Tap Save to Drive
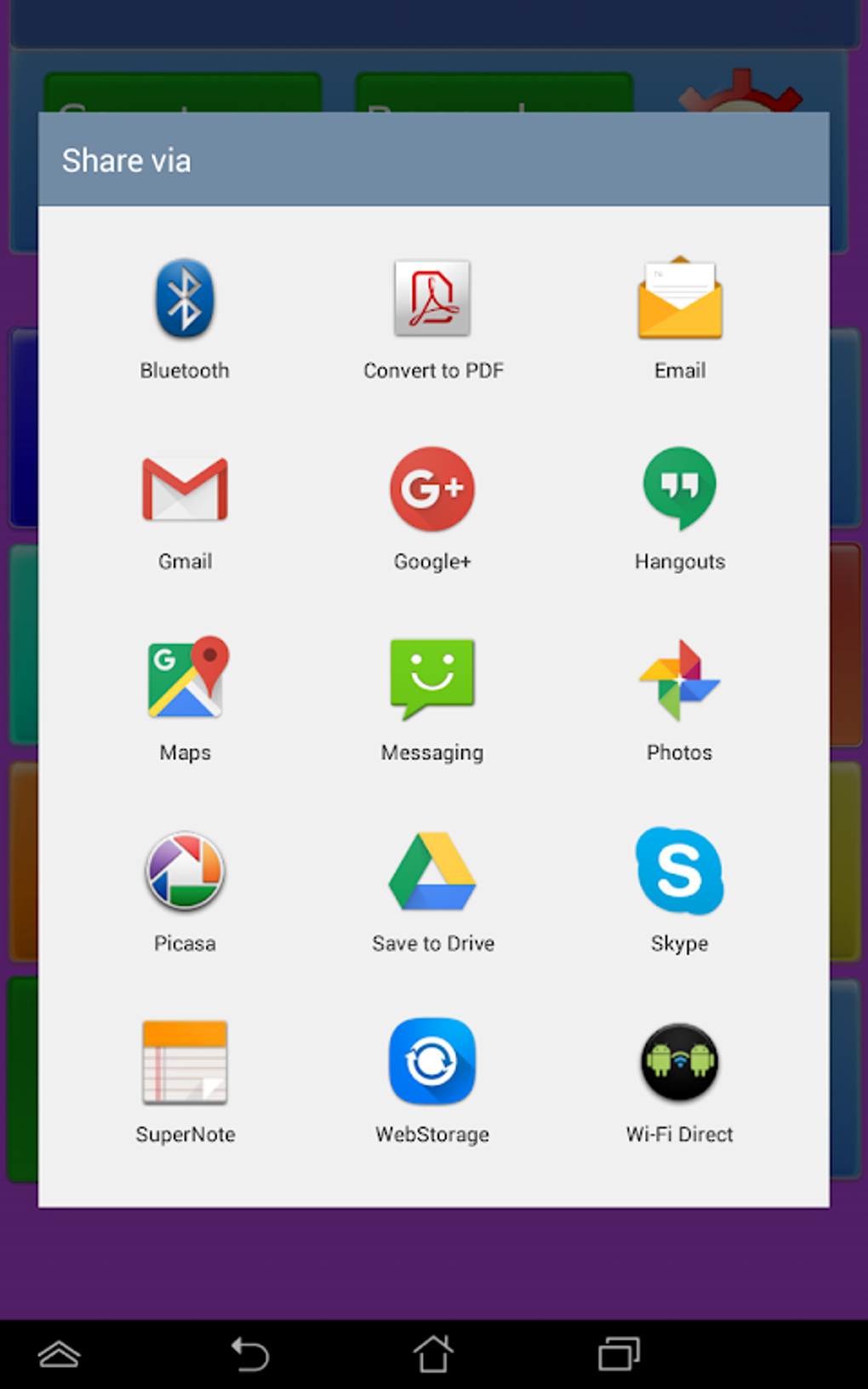The image size is (868, 1389). point(433,891)
